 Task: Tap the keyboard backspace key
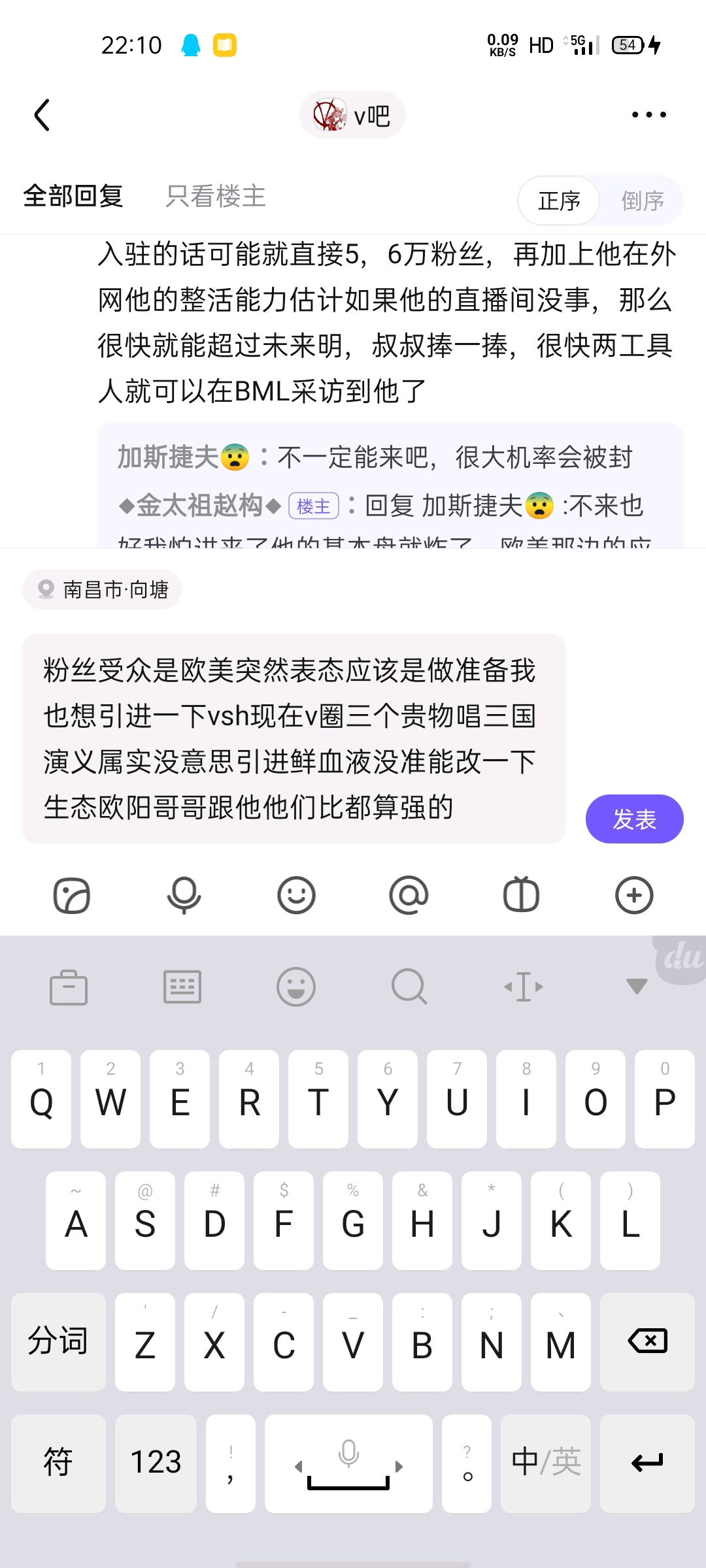(647, 1341)
